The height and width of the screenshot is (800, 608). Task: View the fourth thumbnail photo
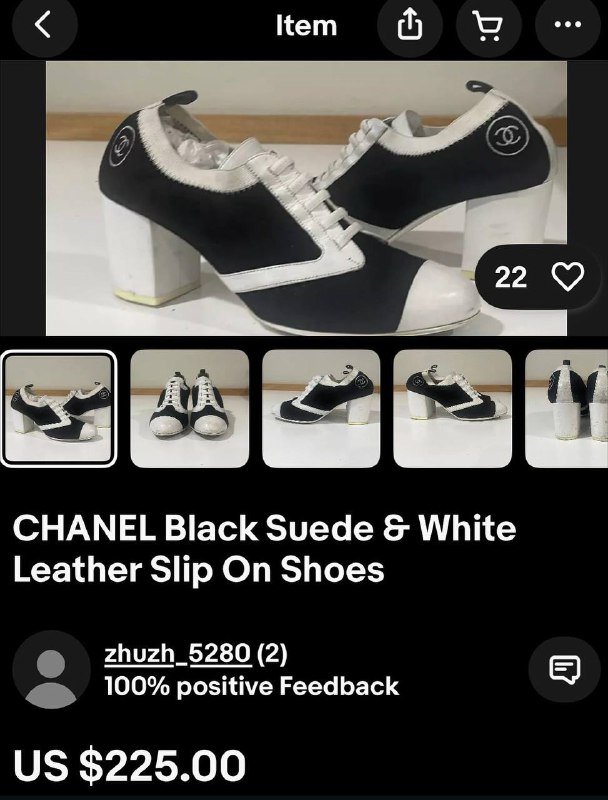[452, 408]
